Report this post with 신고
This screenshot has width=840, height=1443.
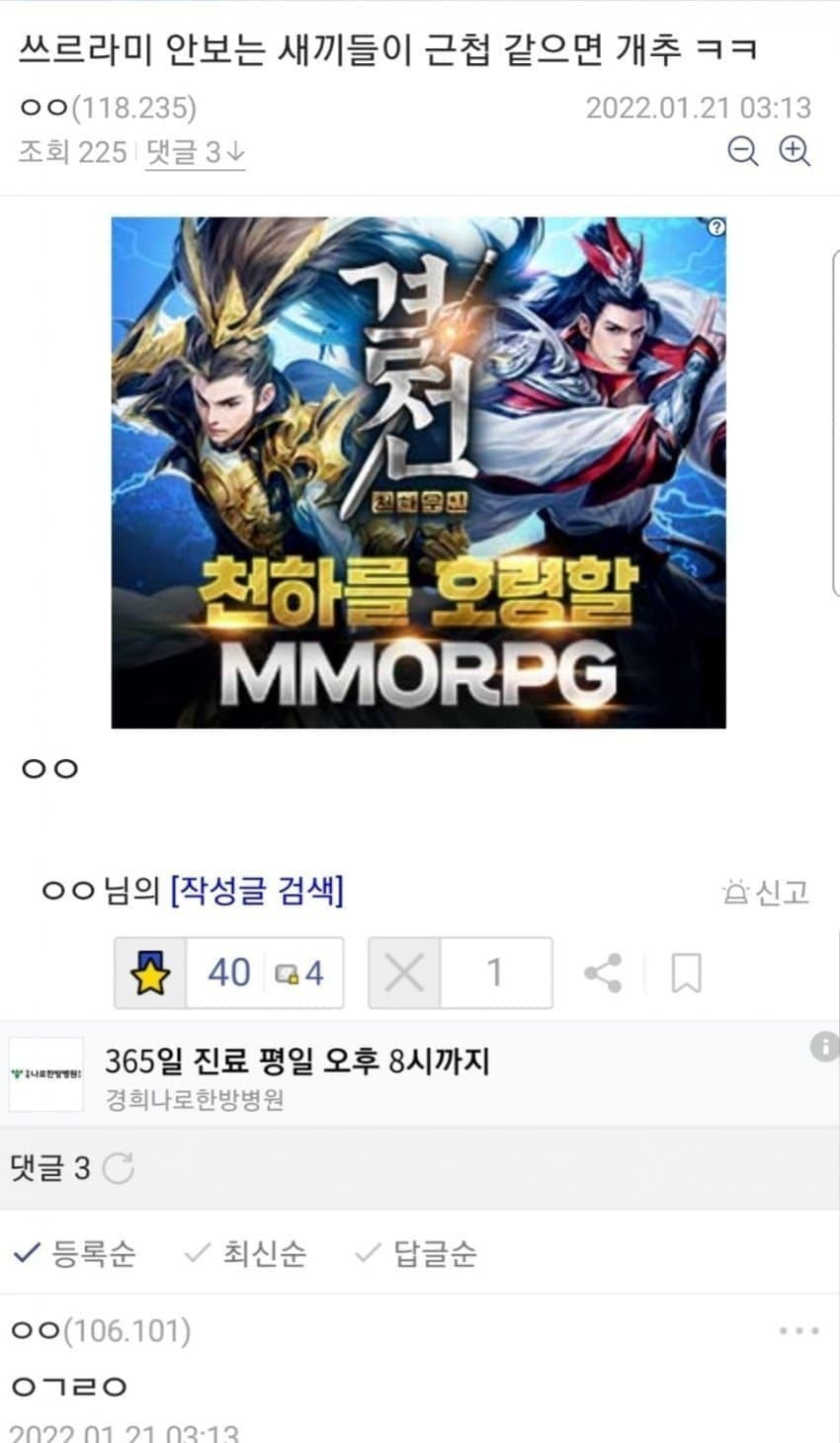pos(766,892)
